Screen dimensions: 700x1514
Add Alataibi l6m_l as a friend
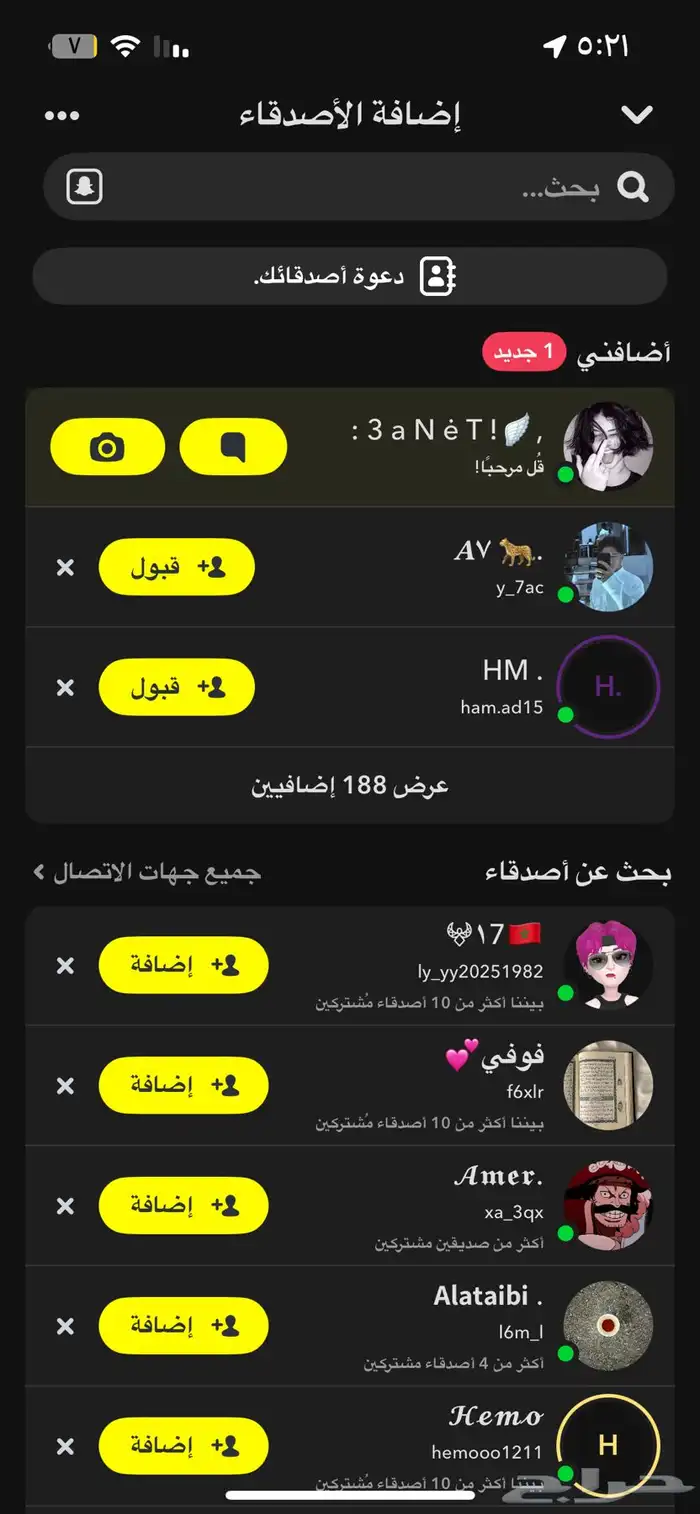pyautogui.click(x=183, y=1325)
